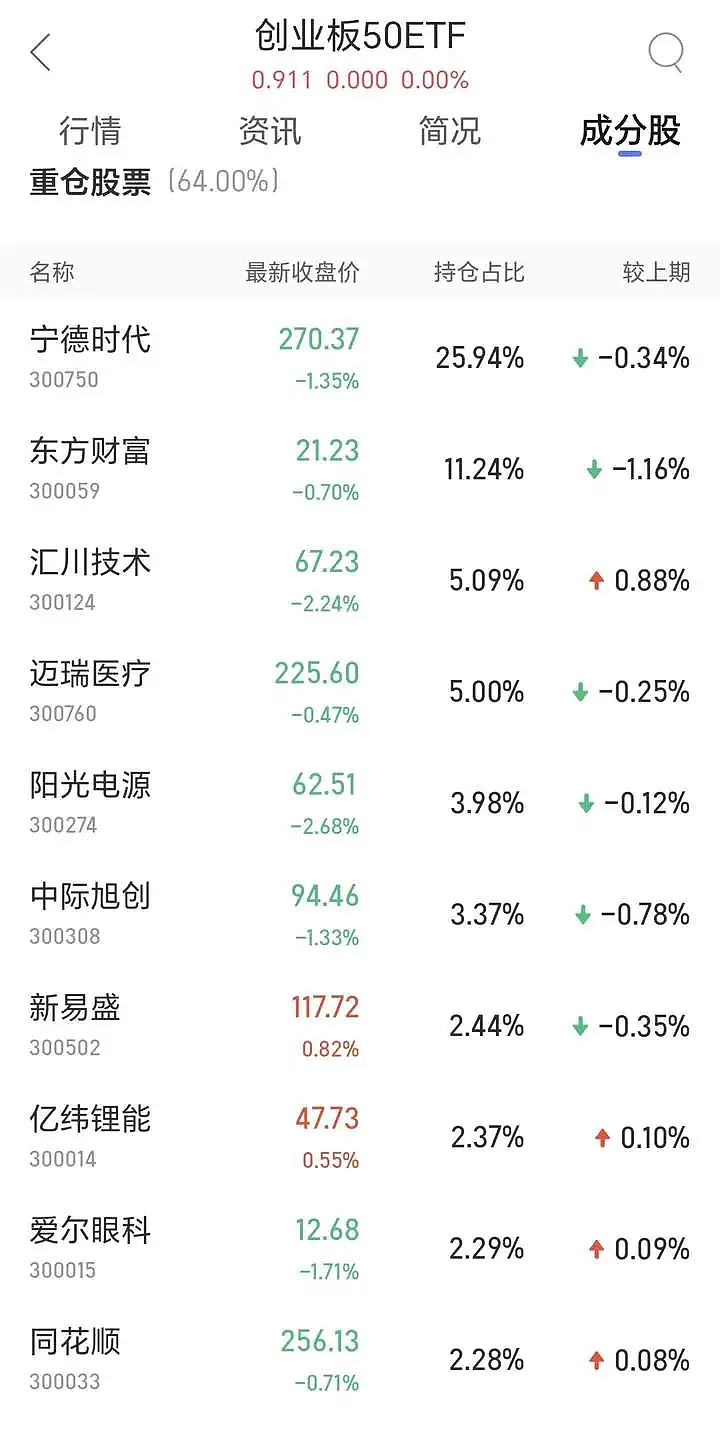The height and width of the screenshot is (1436, 720).
Task: Switch to the 简况 tab
Action: (x=450, y=131)
